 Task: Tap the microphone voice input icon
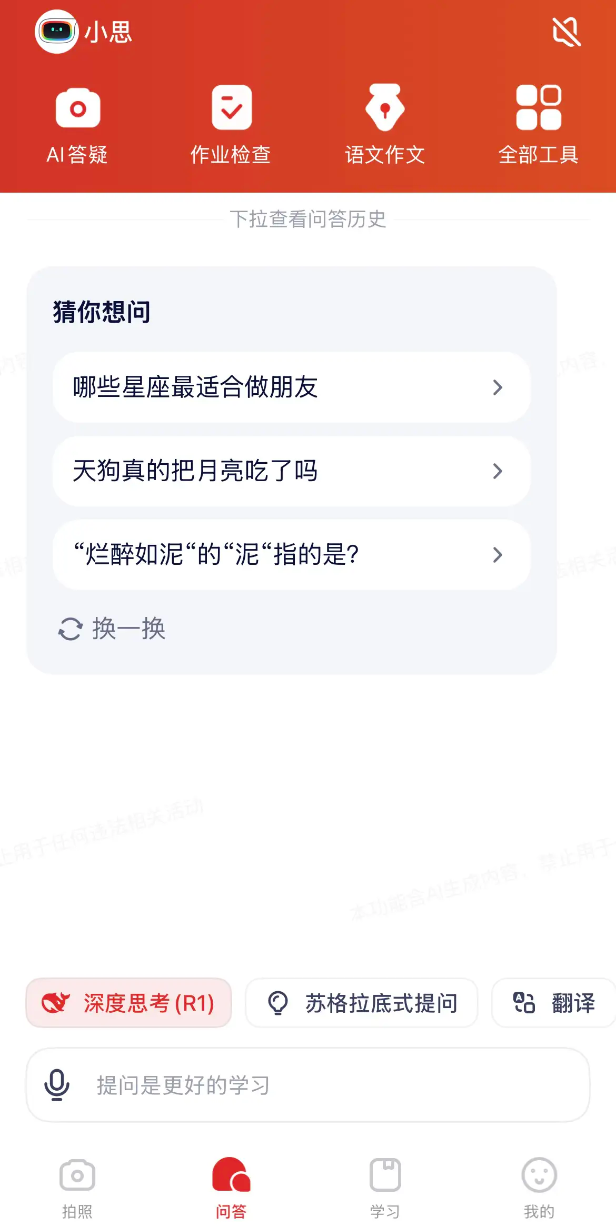click(58, 1085)
